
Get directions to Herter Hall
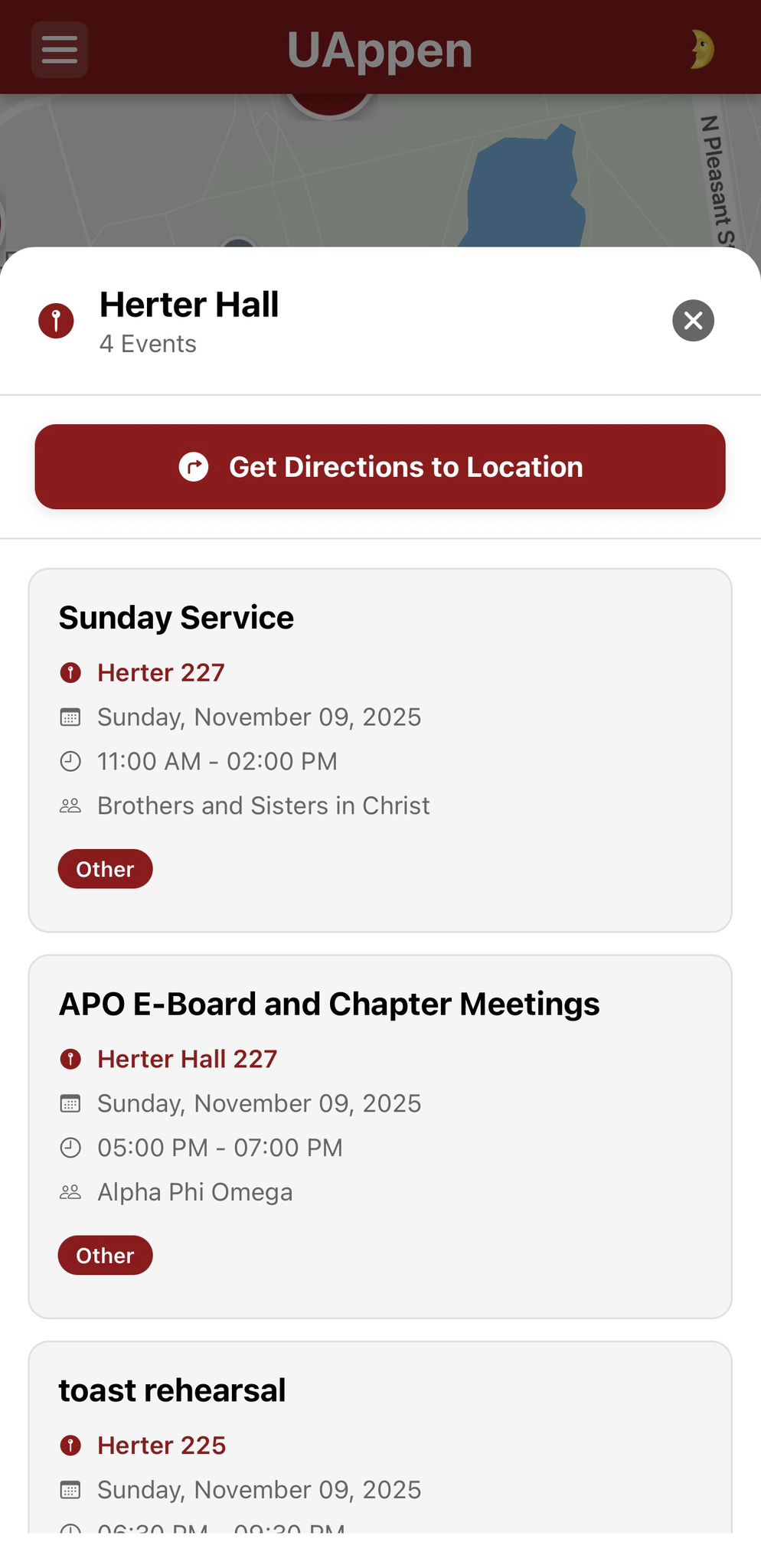[x=380, y=467]
